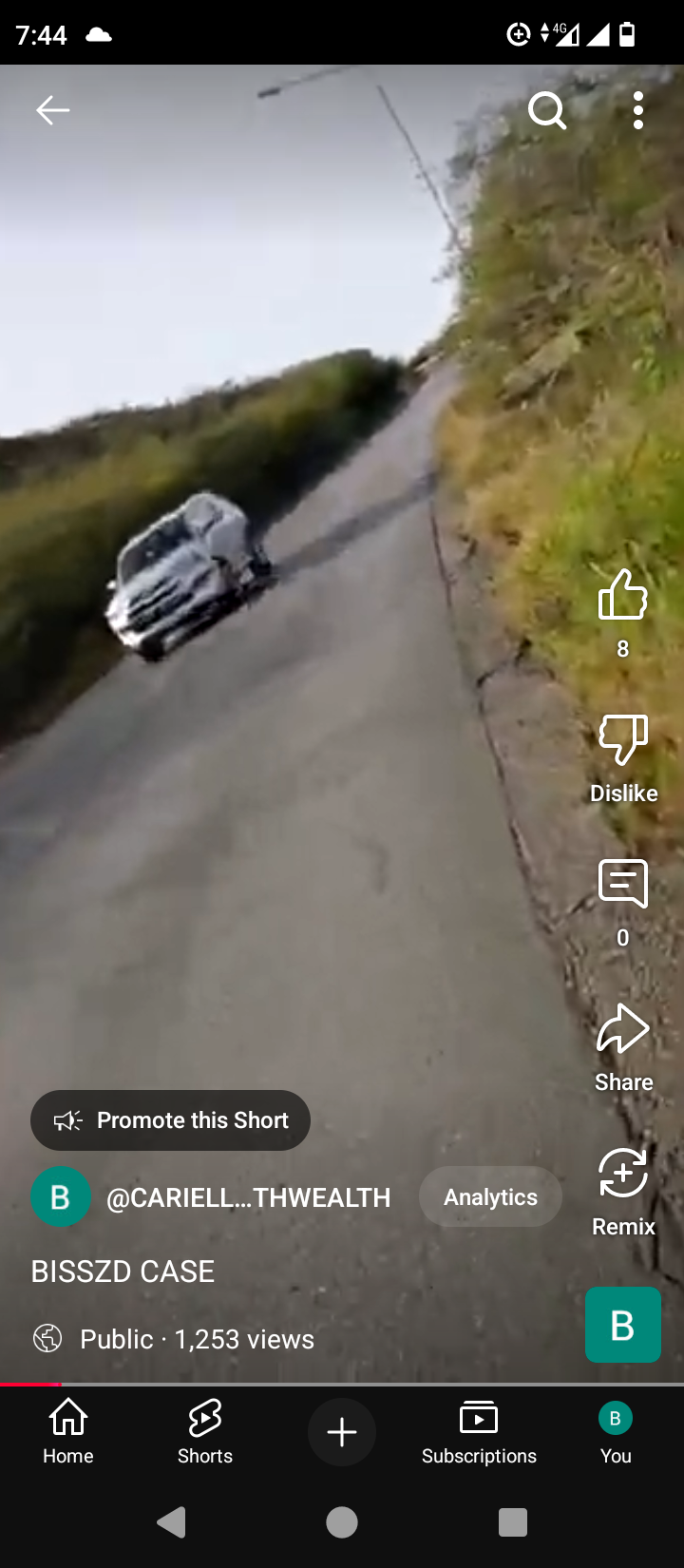Screen dimensions: 684x1568
Task: Share this Short
Action: click(x=622, y=1030)
